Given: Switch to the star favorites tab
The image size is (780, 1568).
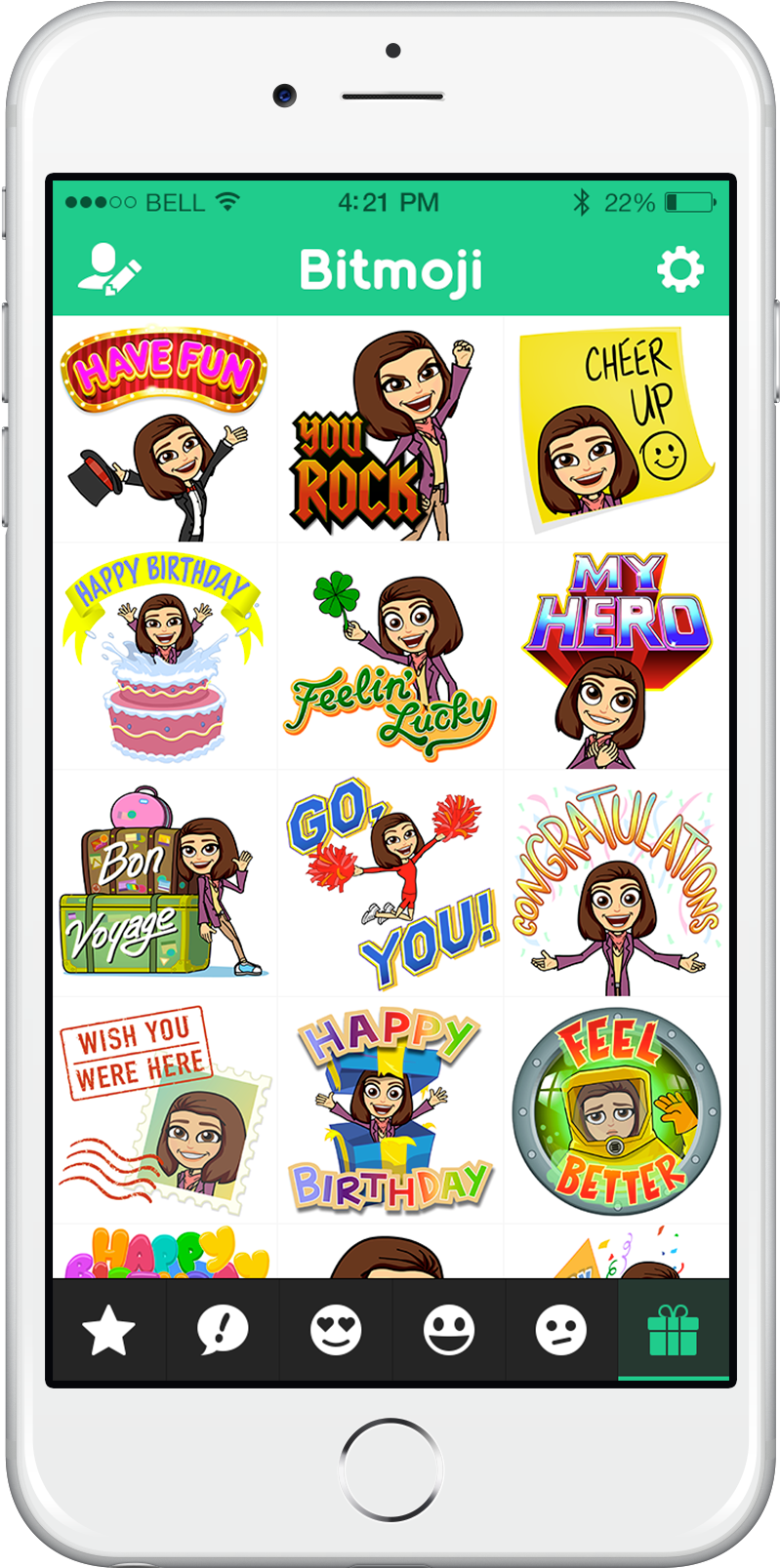Looking at the screenshot, I should point(108,1331).
